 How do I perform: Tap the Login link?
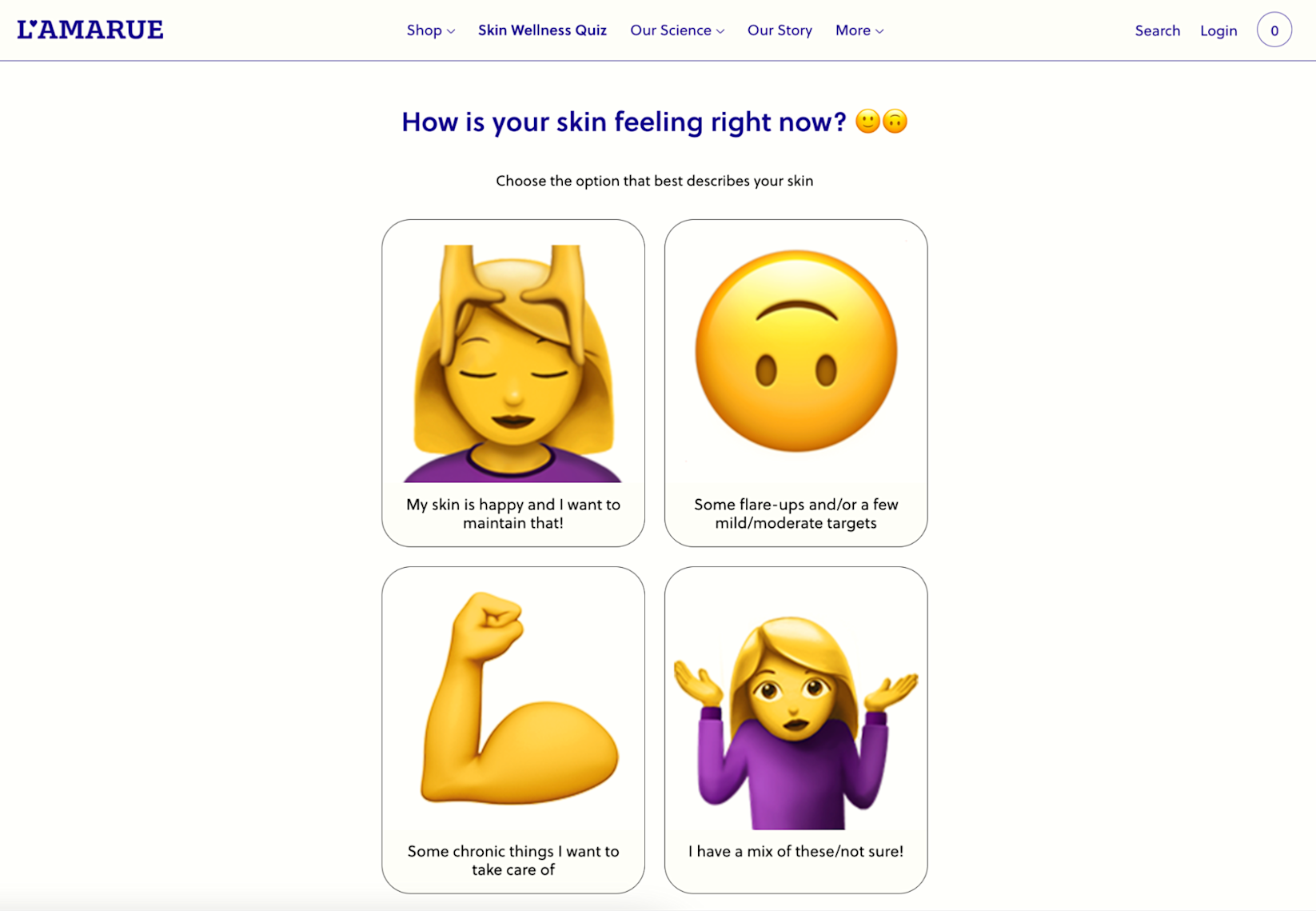click(1218, 30)
